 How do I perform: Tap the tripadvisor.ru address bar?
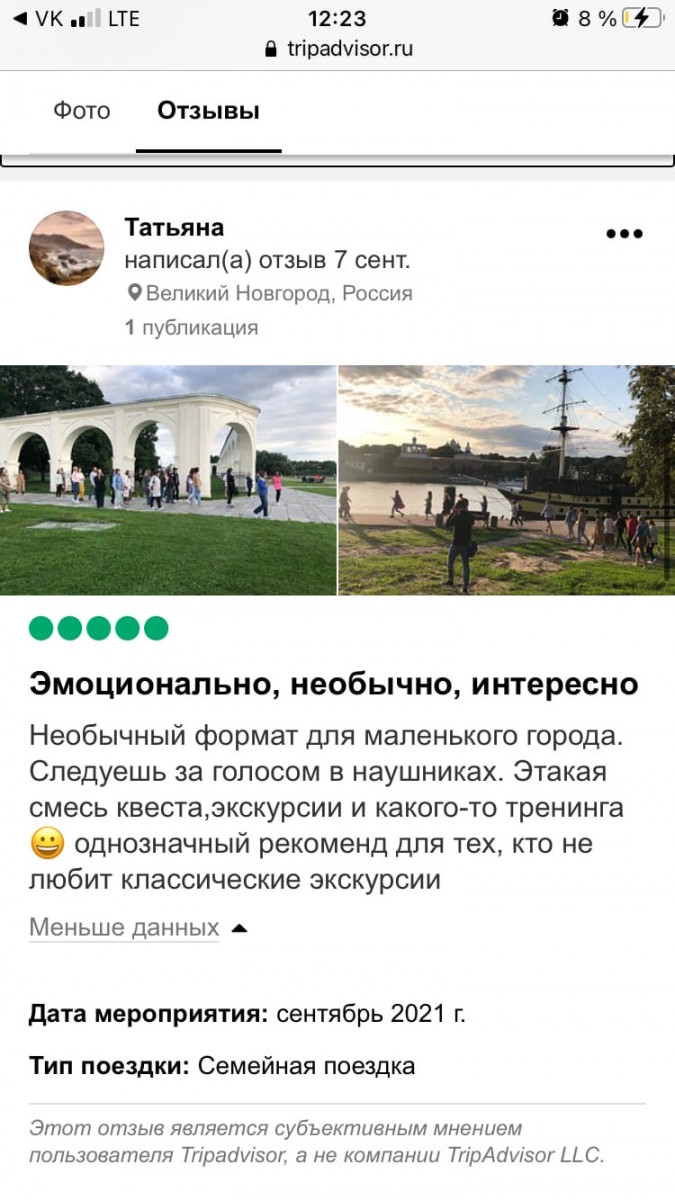338,48
